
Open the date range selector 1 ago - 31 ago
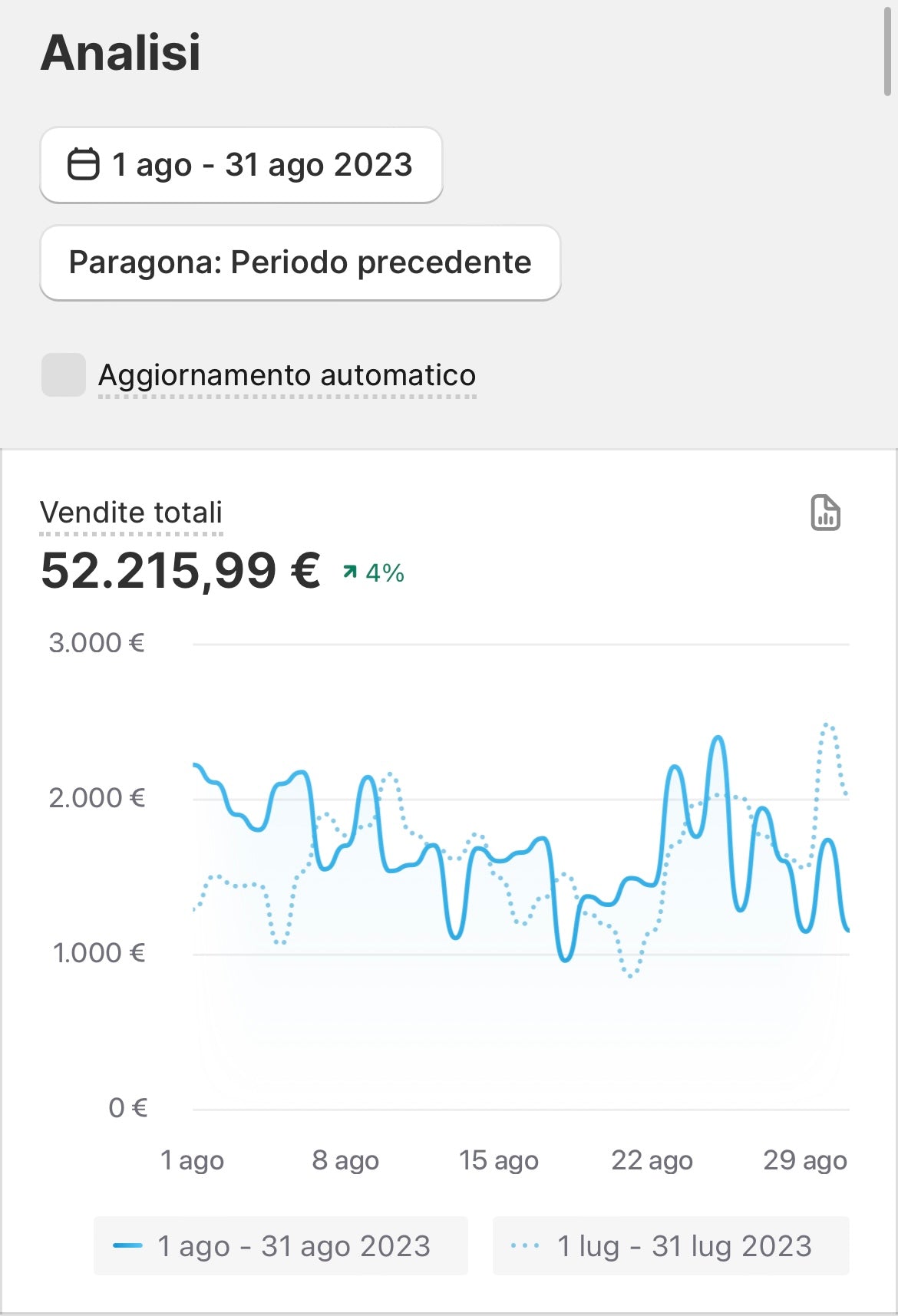coord(240,164)
